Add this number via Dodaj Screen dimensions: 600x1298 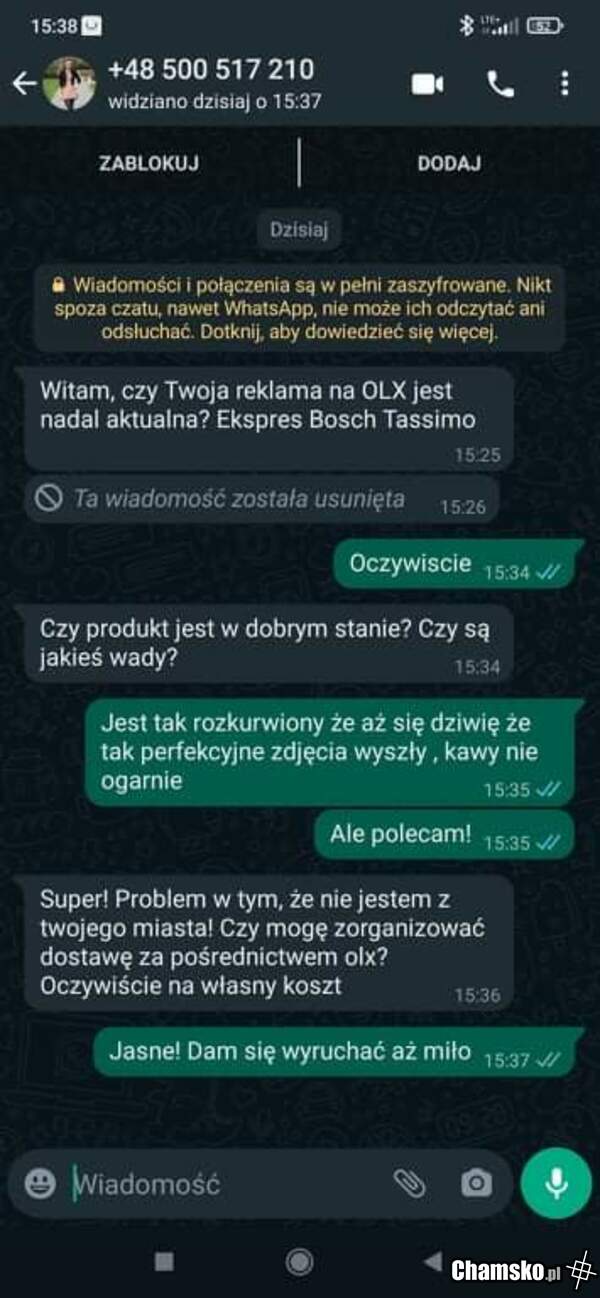(x=450, y=163)
